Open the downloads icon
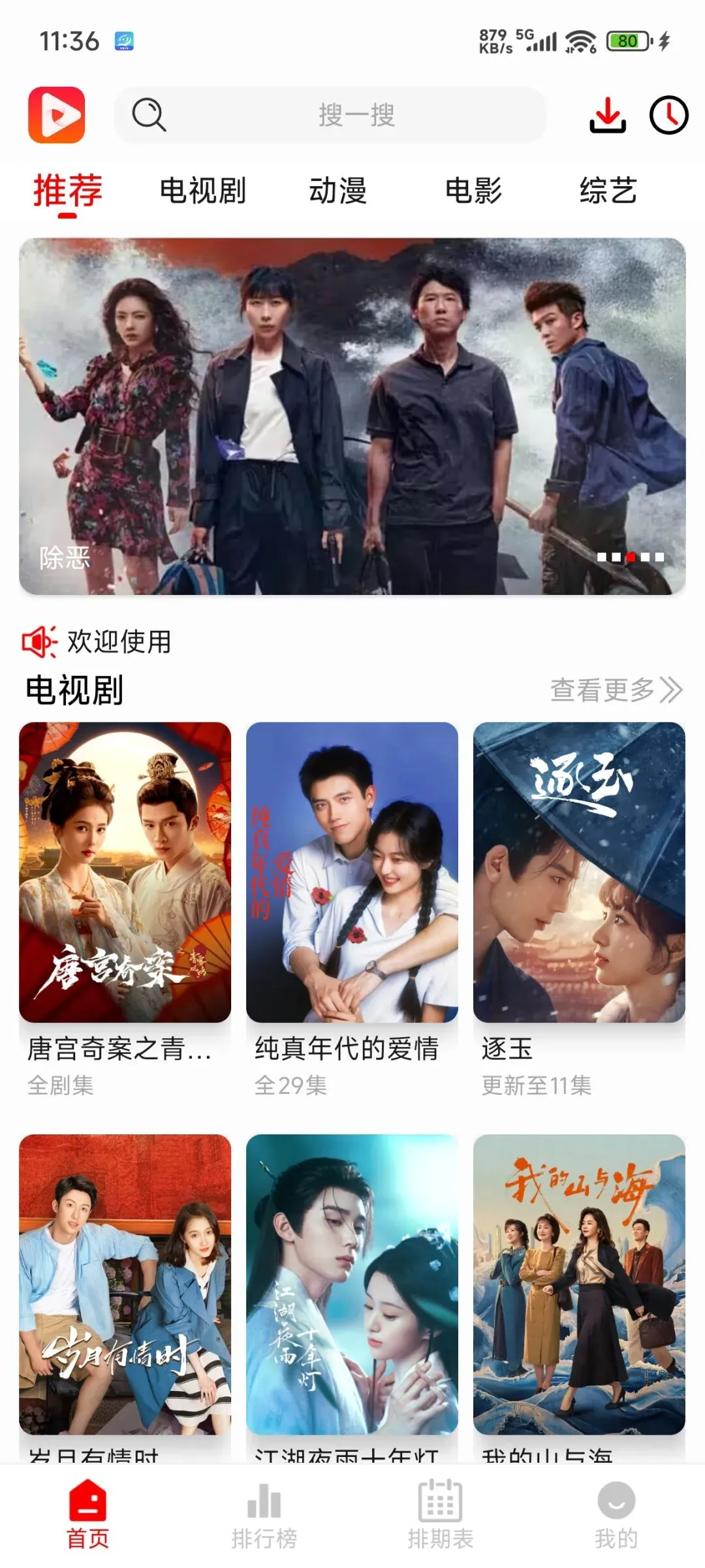The width and height of the screenshot is (705, 1568). [x=608, y=116]
